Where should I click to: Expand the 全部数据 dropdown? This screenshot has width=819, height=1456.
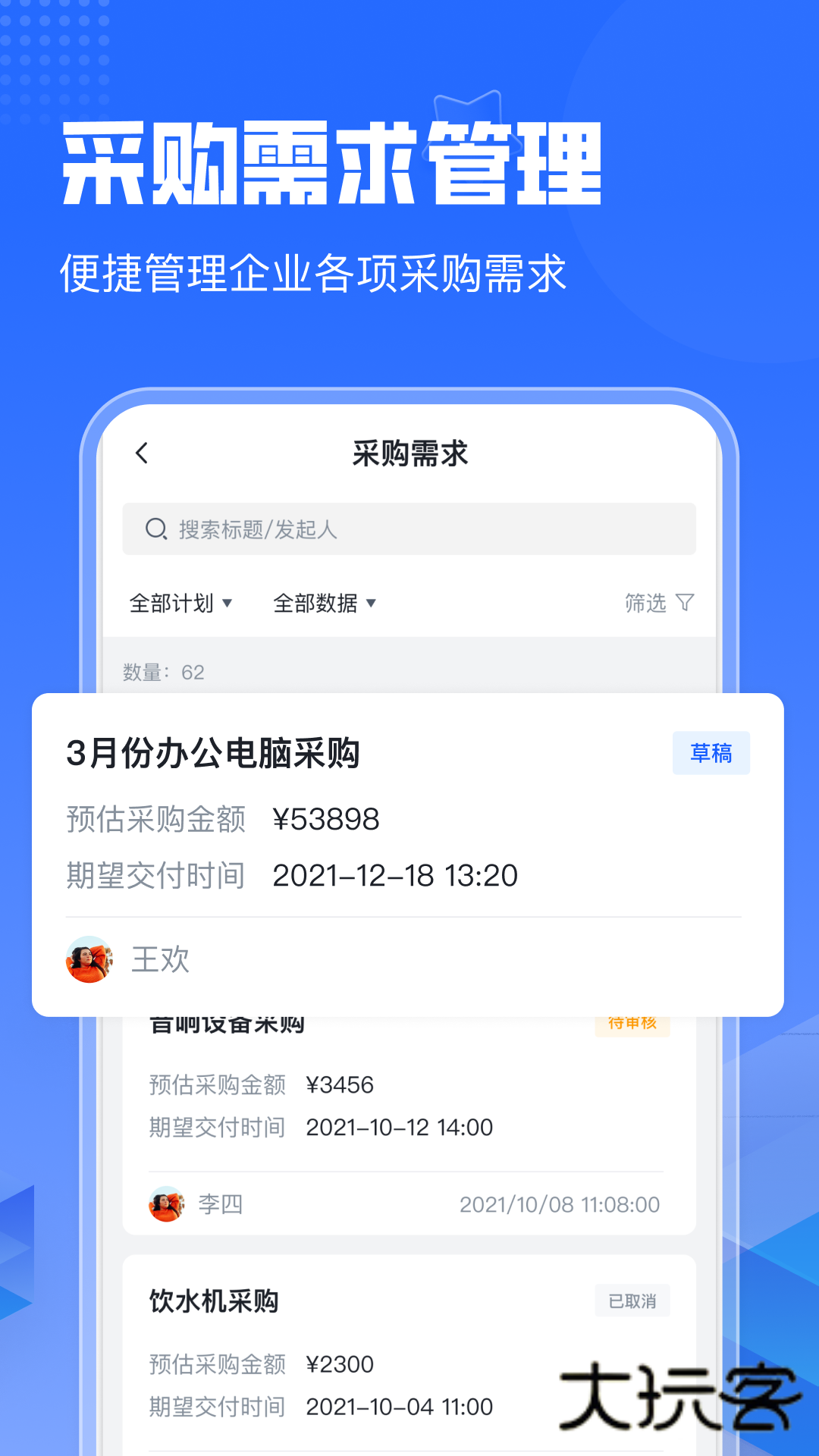(x=325, y=603)
